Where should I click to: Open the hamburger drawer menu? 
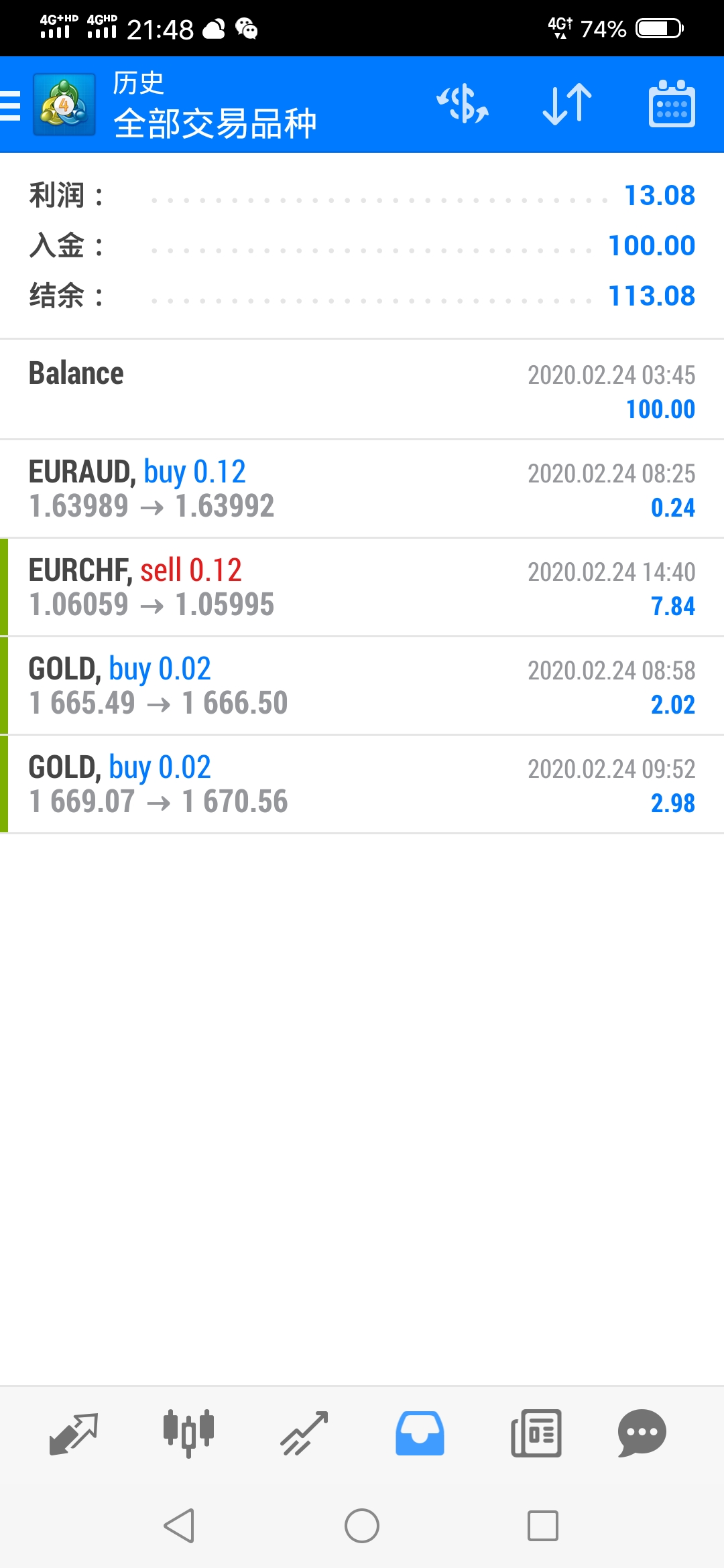coord(11,105)
